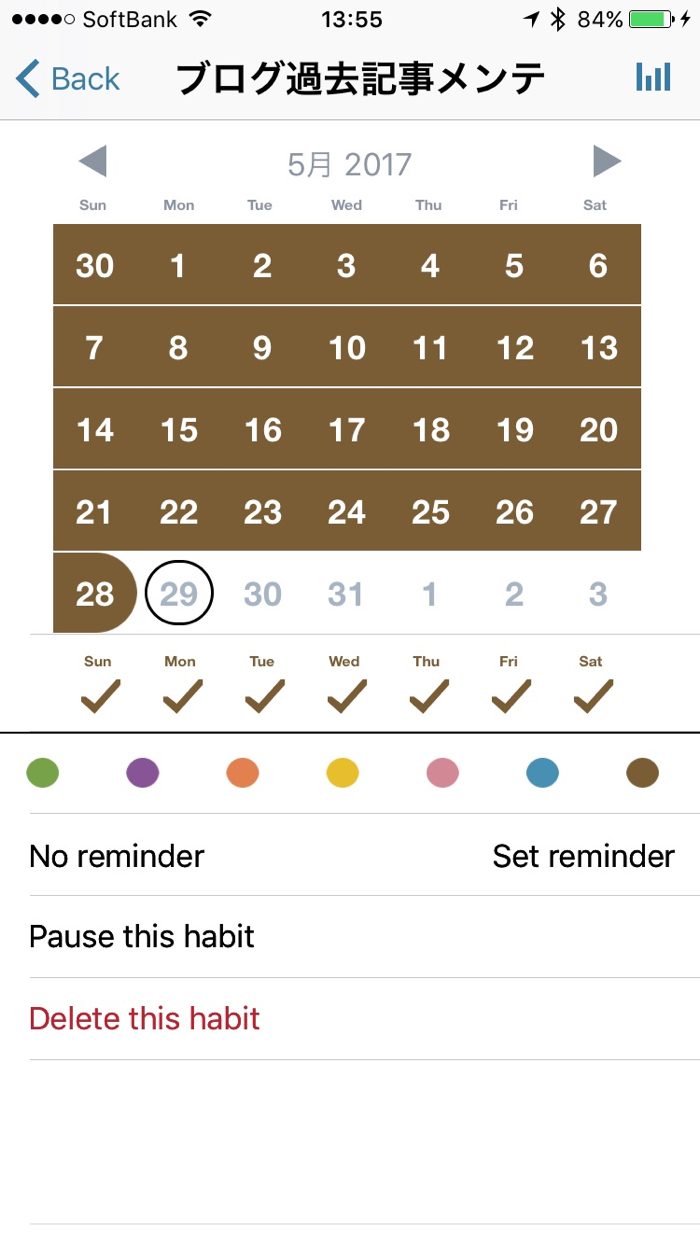Select the orange color swatch

coord(243,773)
